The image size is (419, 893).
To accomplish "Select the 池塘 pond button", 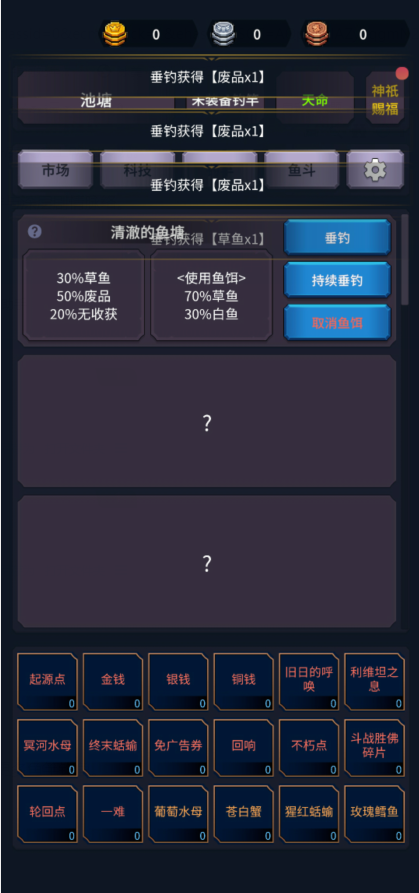I will tap(96, 98).
